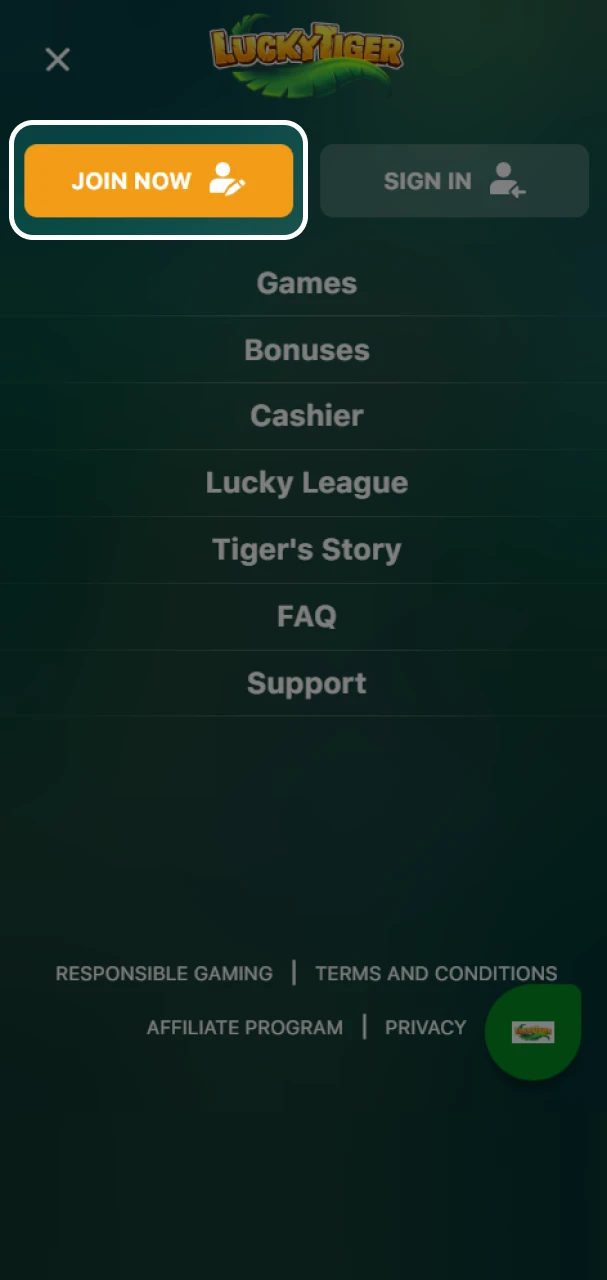This screenshot has width=607, height=1280.
Task: Tap the Join Now button
Action: (x=158, y=181)
